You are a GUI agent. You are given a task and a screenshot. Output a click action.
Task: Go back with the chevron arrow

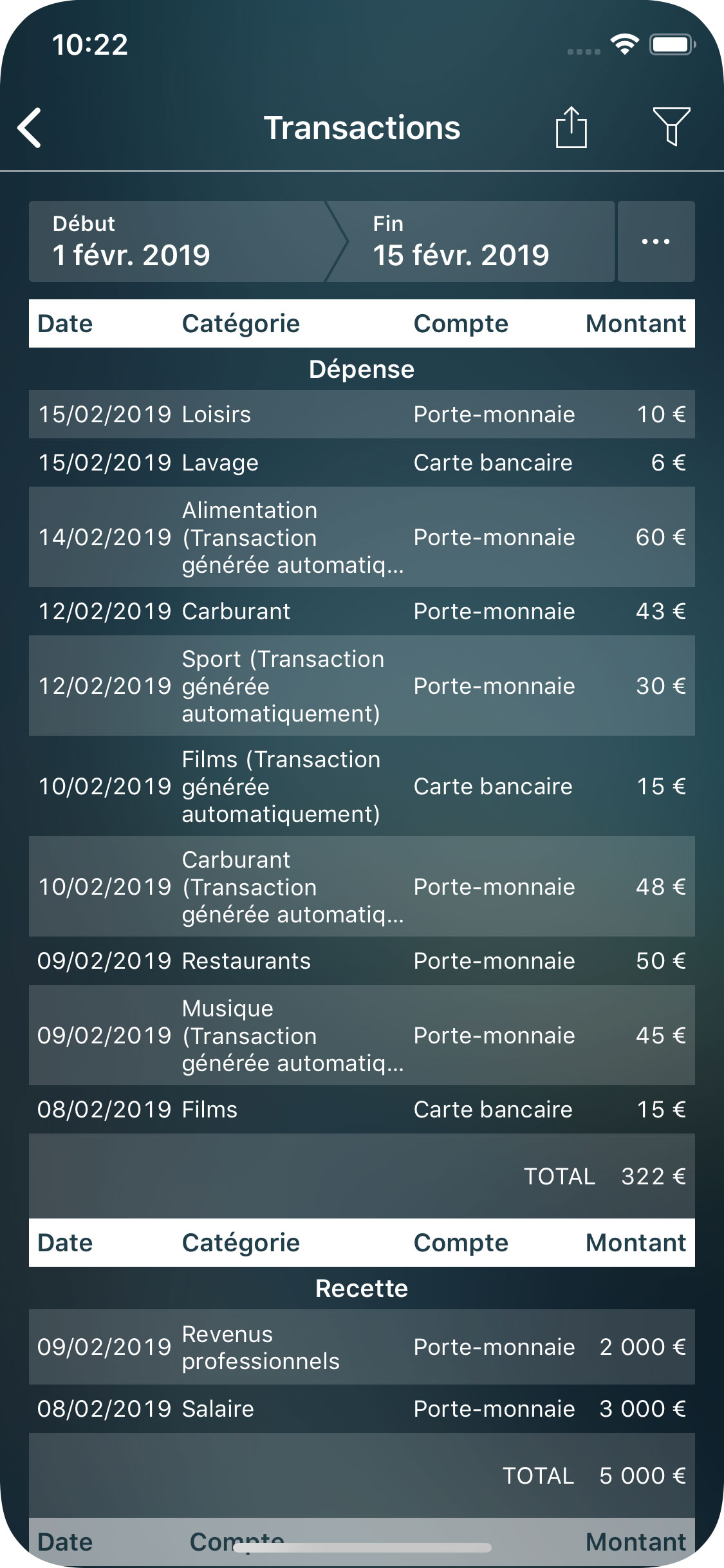pos(30,127)
